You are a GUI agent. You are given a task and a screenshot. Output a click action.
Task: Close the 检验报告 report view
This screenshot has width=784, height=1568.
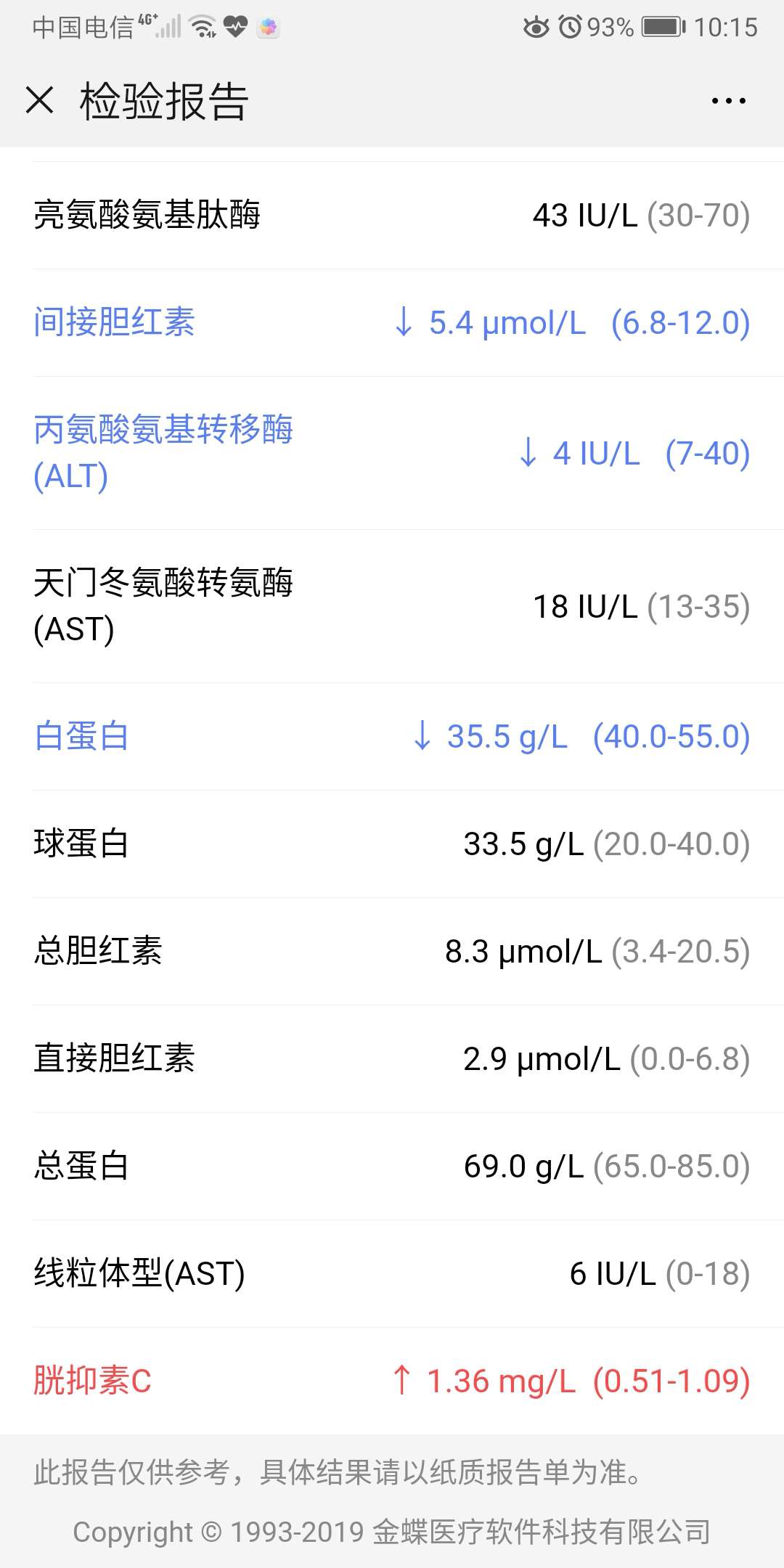point(38,102)
